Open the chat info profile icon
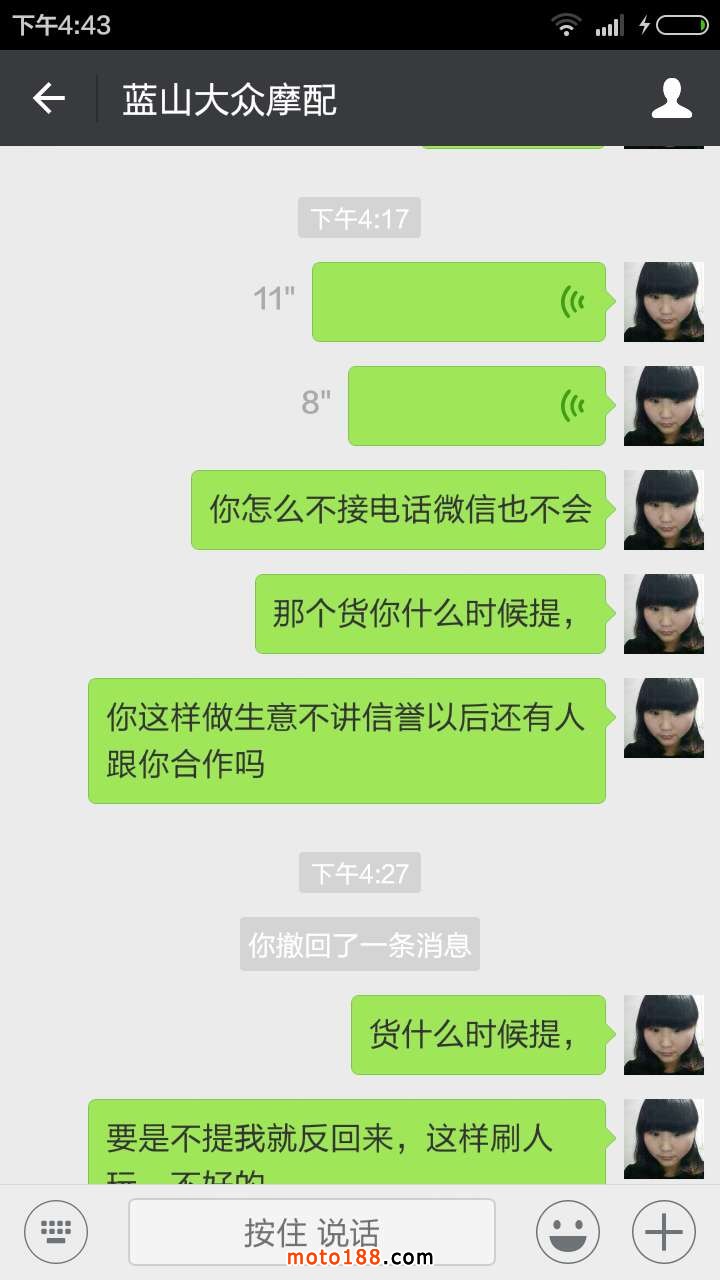 [672, 98]
